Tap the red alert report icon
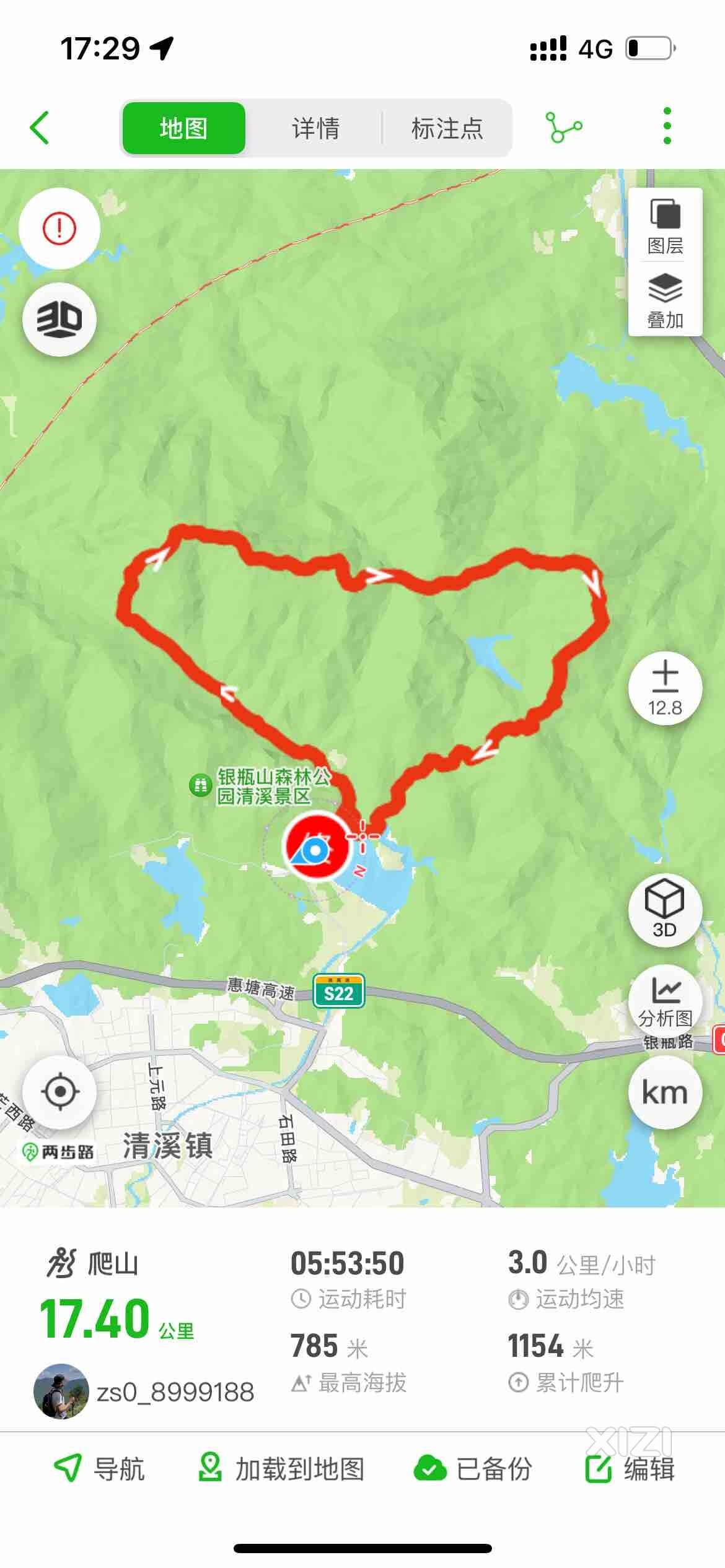This screenshot has height=1568, width=725. point(59,229)
